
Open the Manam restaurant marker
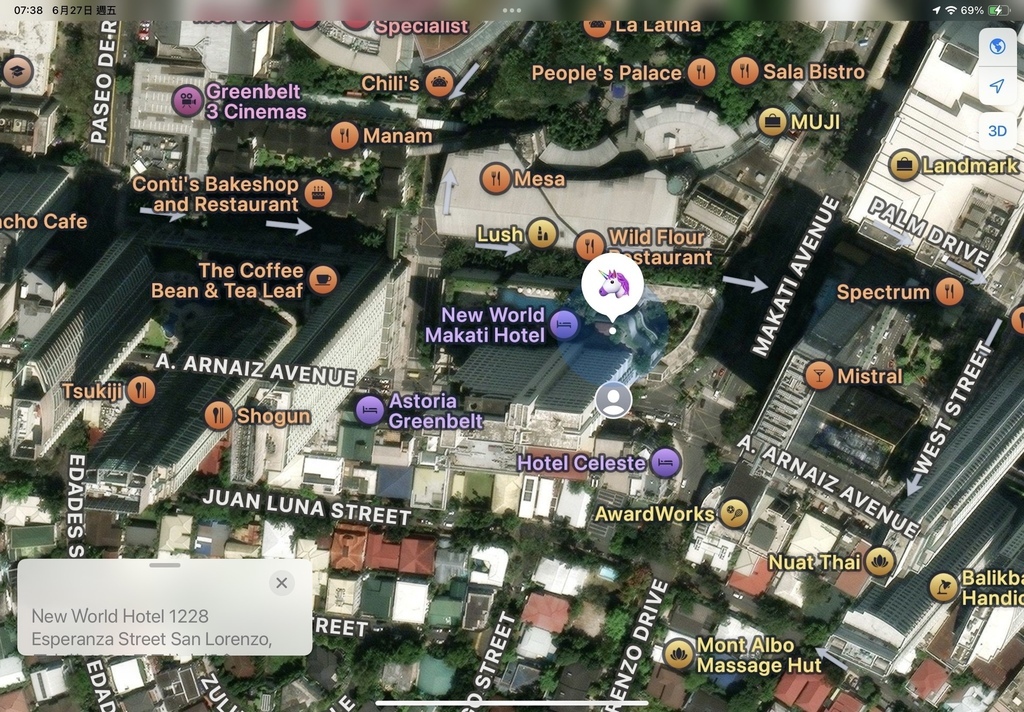[x=345, y=136]
